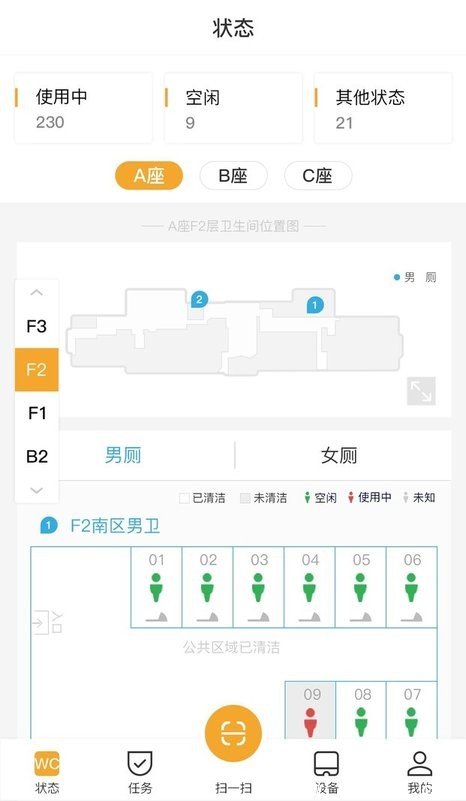The width and height of the screenshot is (466, 801).
Task: Select floor F3 in floor list
Action: pyautogui.click(x=37, y=326)
